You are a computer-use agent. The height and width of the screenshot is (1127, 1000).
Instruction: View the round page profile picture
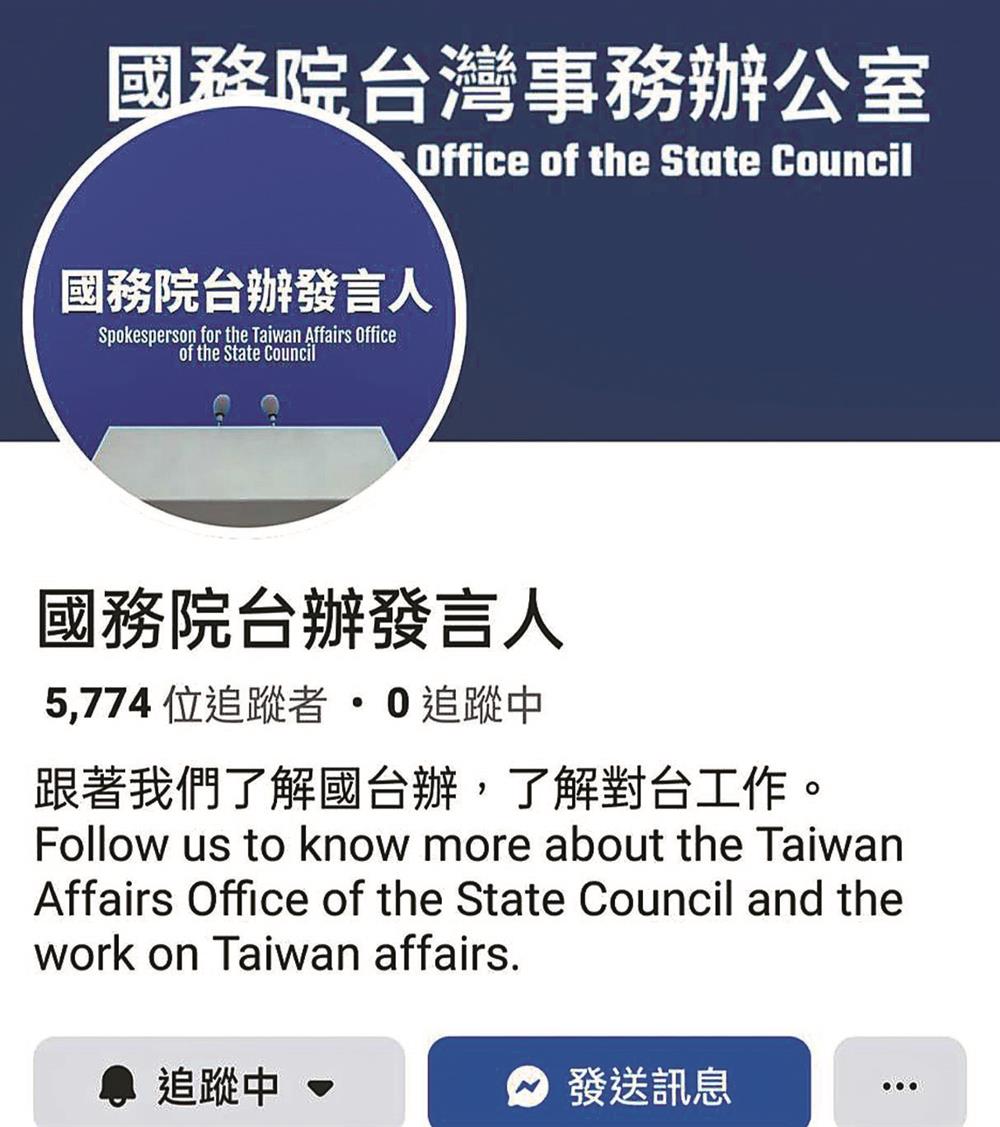245,320
